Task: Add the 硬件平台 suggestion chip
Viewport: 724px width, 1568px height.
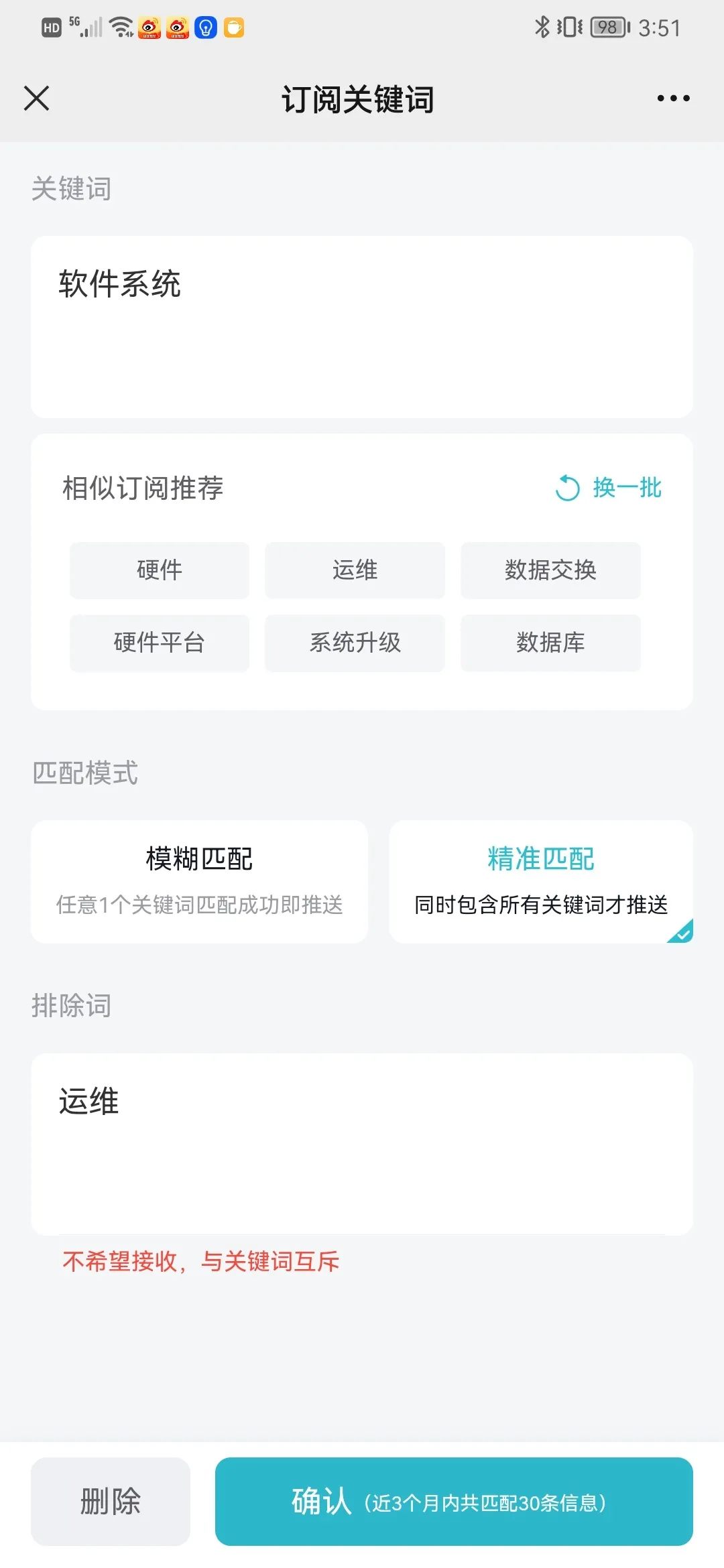Action: pyautogui.click(x=160, y=643)
